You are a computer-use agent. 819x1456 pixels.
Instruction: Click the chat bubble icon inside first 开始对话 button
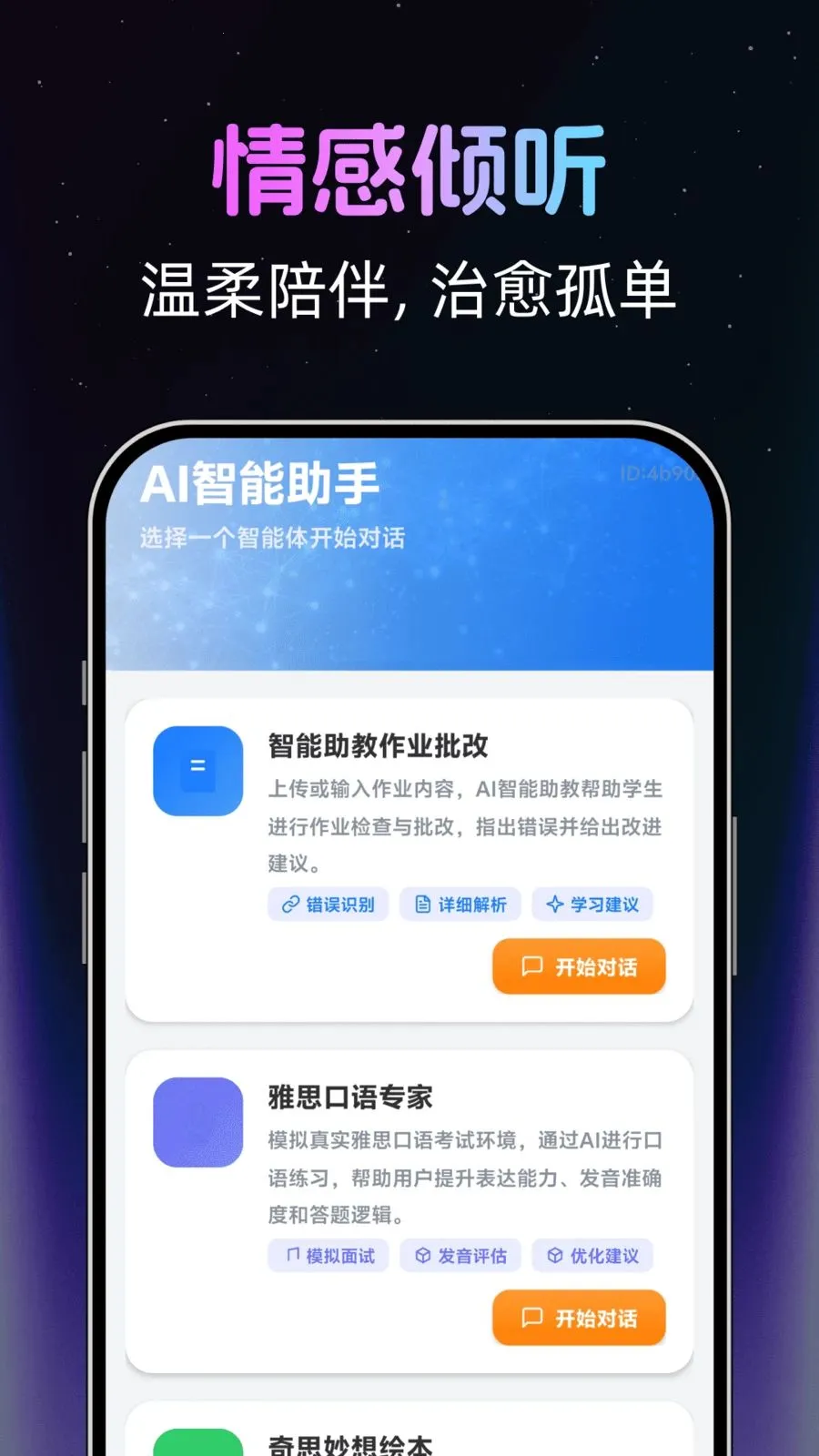tap(531, 966)
